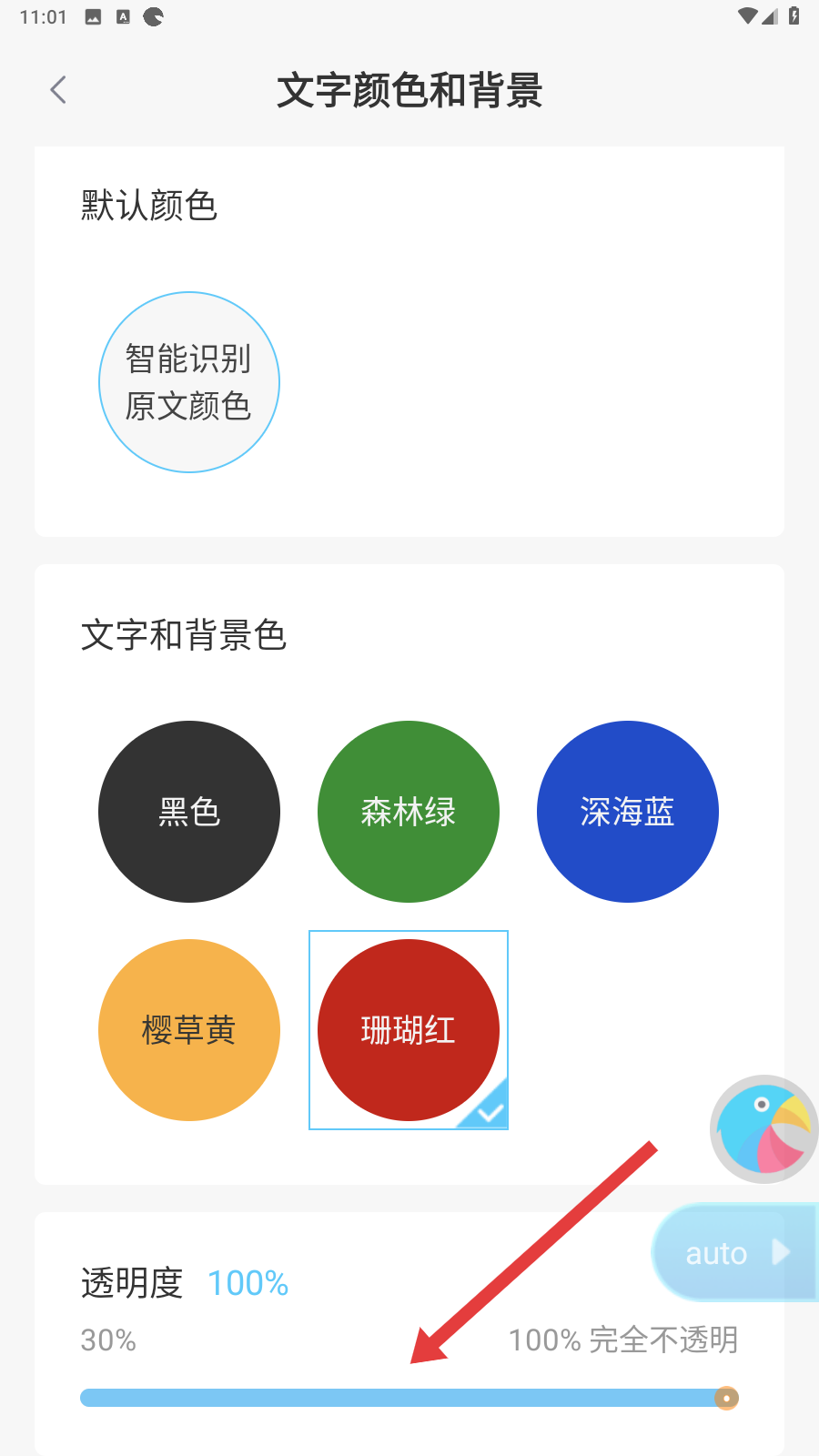The image size is (819, 1456).
Task: Select 智能识别原文颜色 default color
Action: click(x=189, y=382)
